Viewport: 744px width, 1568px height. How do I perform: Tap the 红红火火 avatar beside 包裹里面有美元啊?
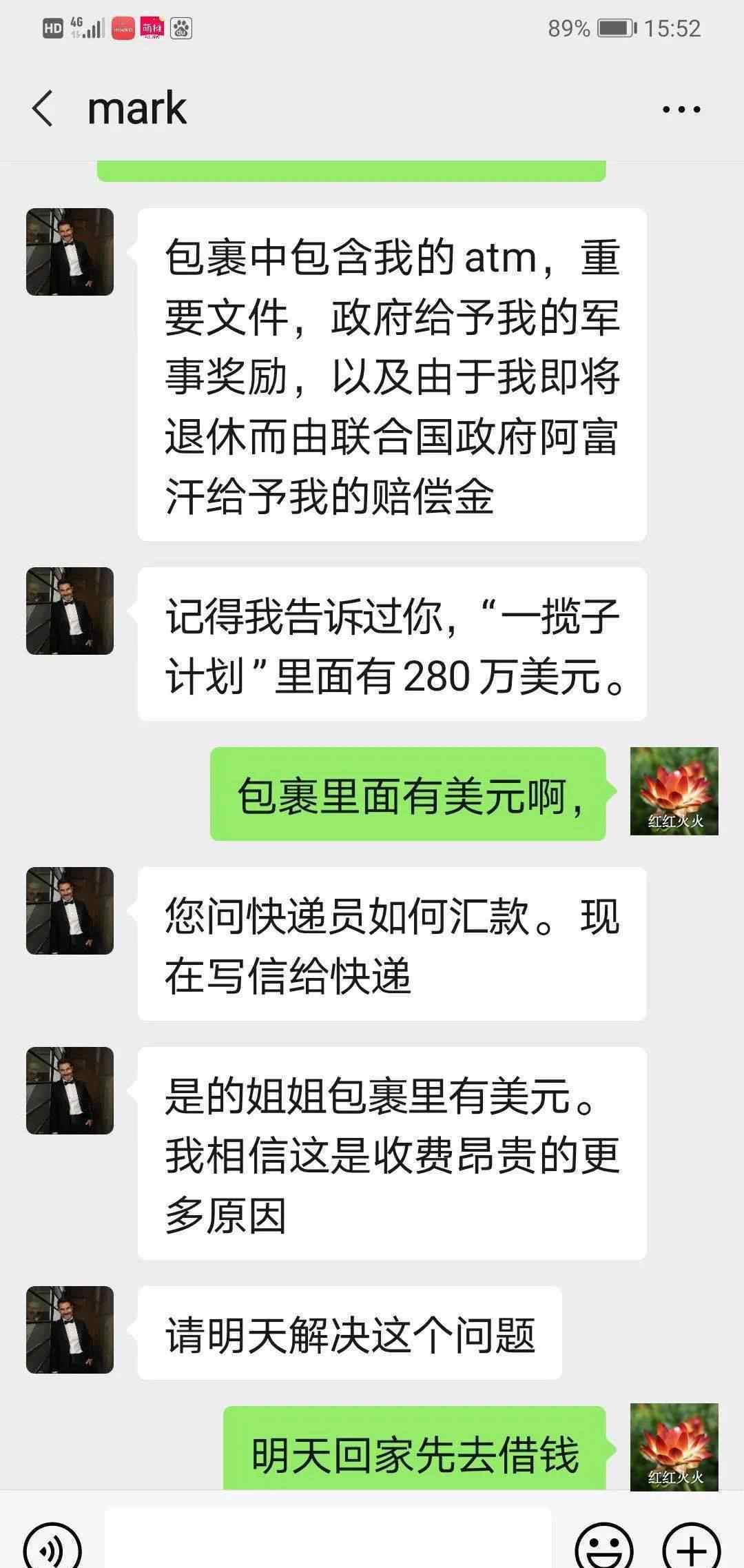pyautogui.click(x=674, y=791)
